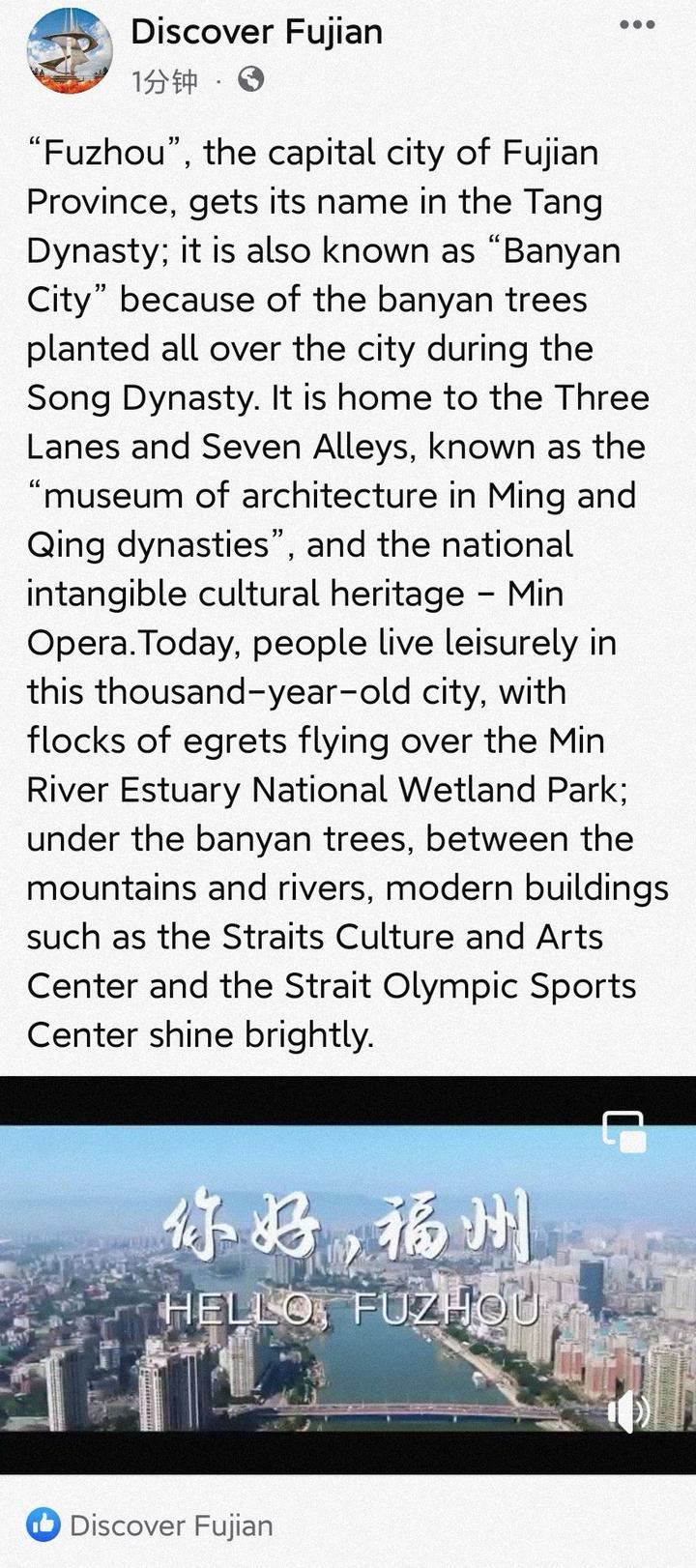Unmute the video sound

point(627,1411)
